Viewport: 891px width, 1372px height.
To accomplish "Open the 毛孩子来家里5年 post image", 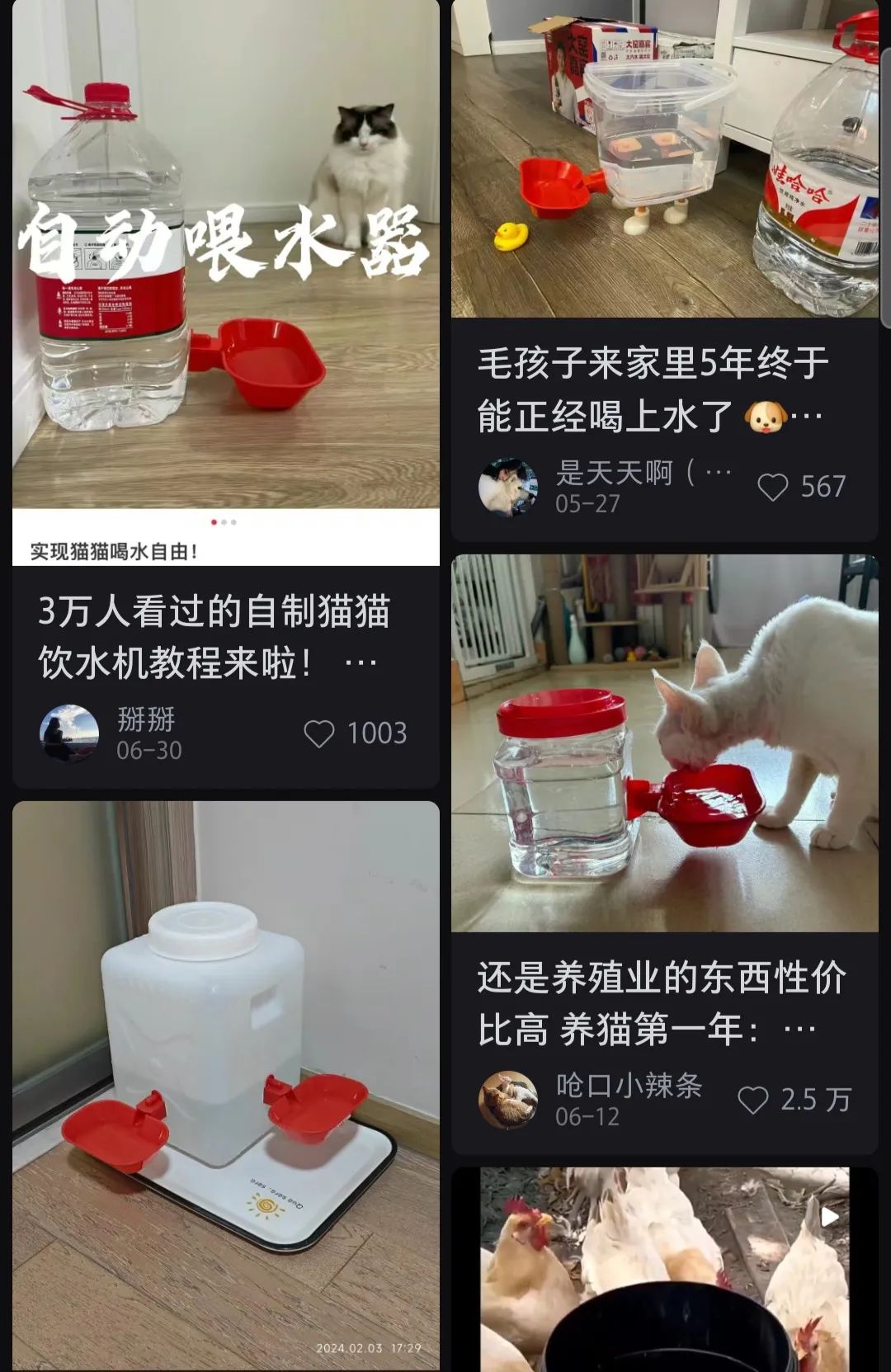I will tap(664, 161).
